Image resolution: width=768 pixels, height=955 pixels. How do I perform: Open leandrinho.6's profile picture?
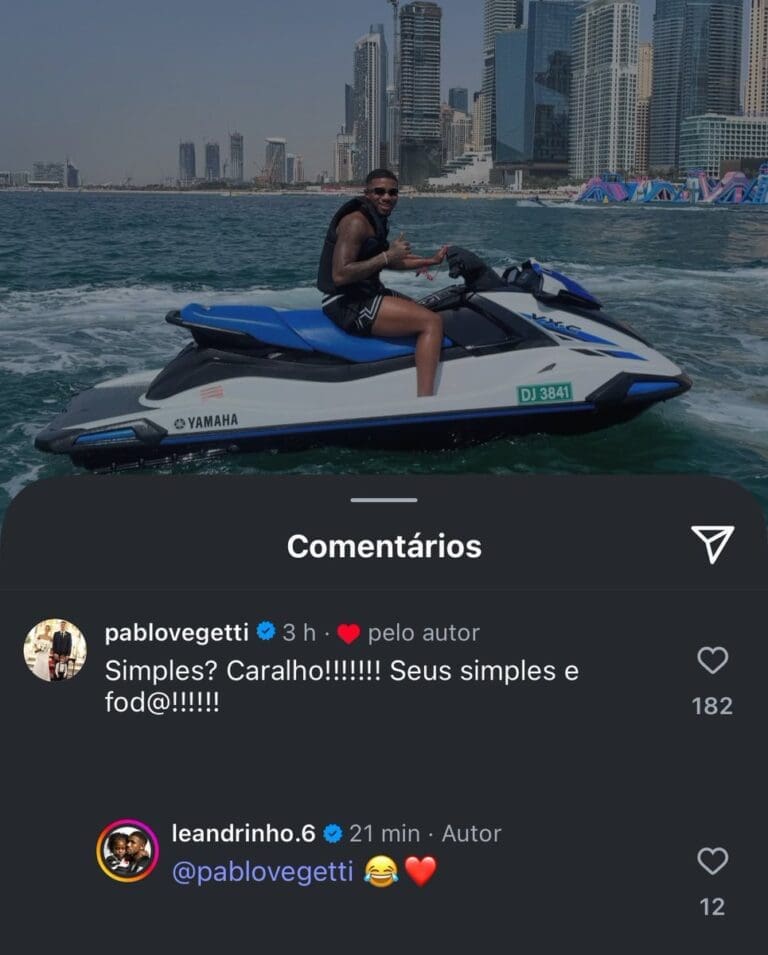pyautogui.click(x=127, y=851)
